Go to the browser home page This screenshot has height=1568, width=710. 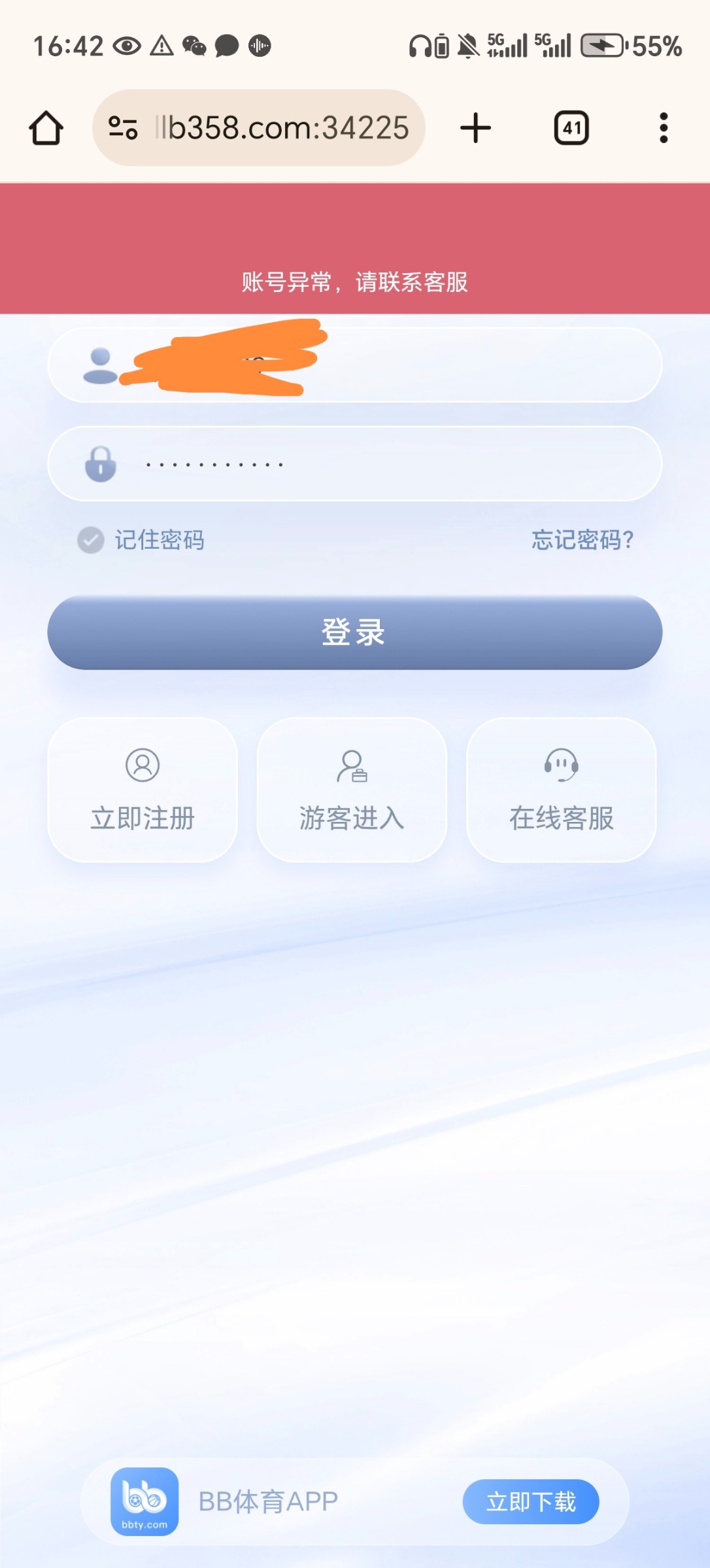(x=46, y=128)
